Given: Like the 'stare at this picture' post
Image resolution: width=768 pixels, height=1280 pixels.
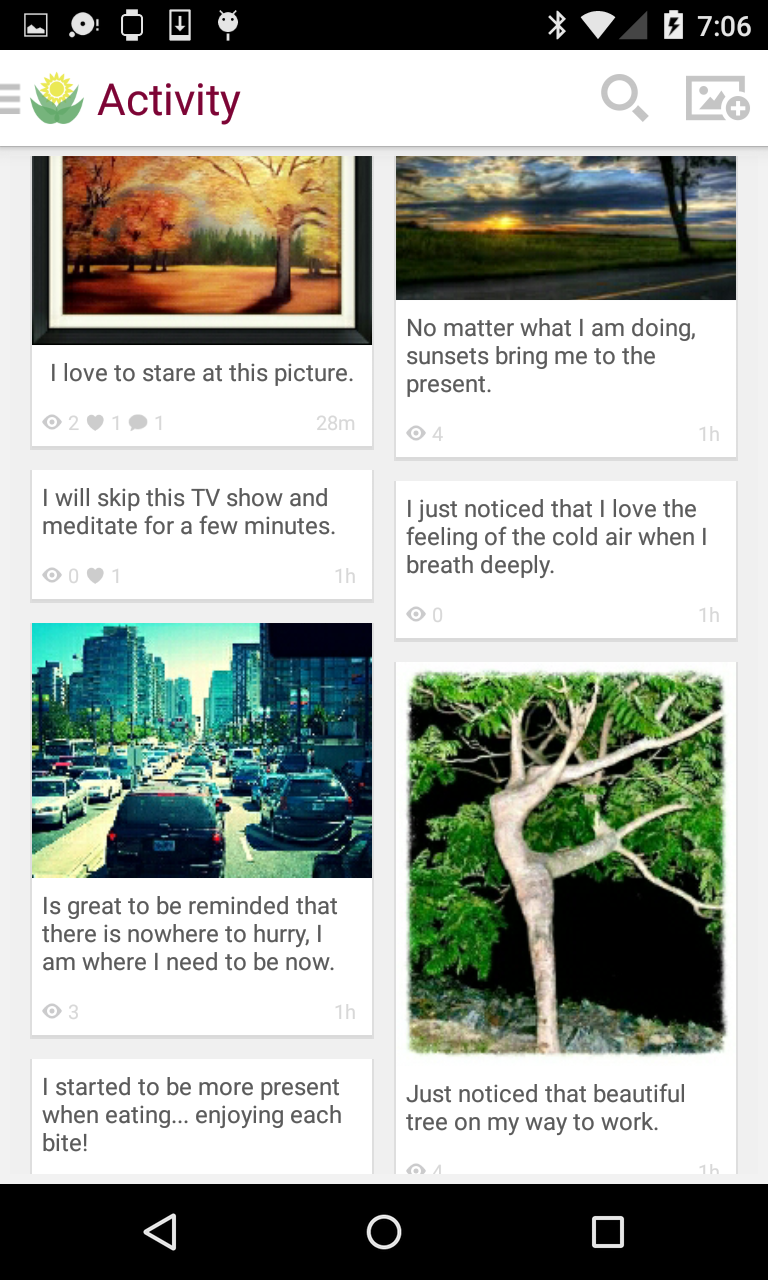Looking at the screenshot, I should (x=95, y=423).
